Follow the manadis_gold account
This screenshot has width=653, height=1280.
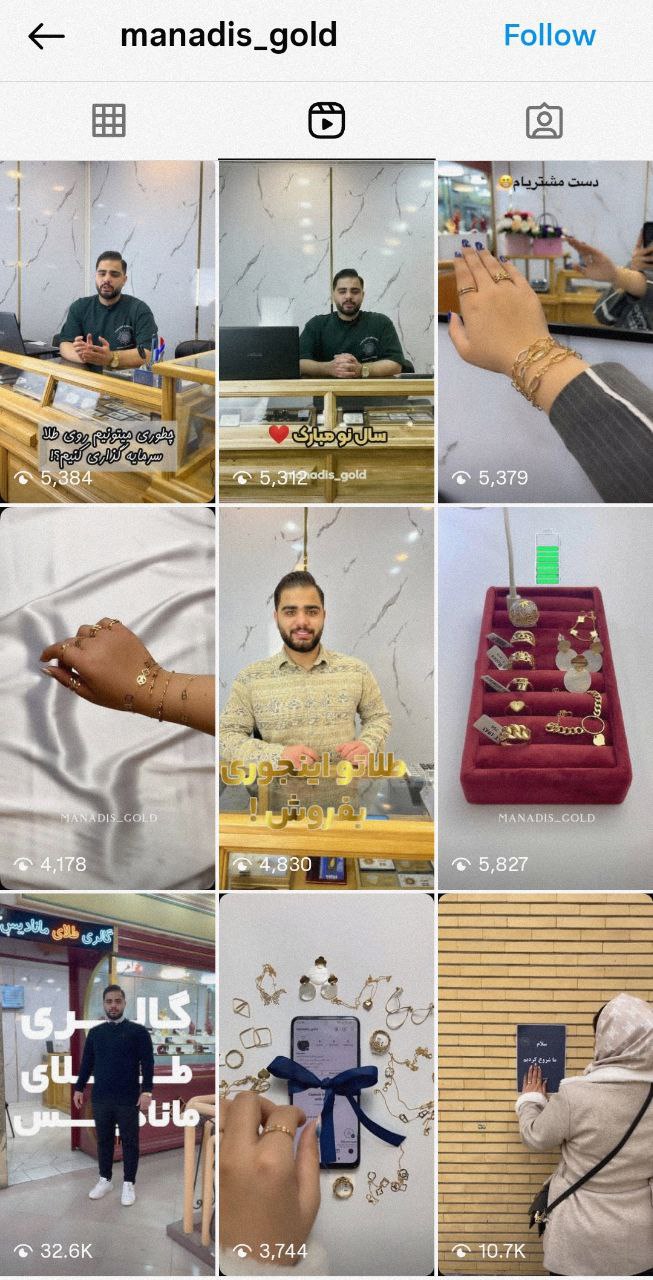coord(549,36)
